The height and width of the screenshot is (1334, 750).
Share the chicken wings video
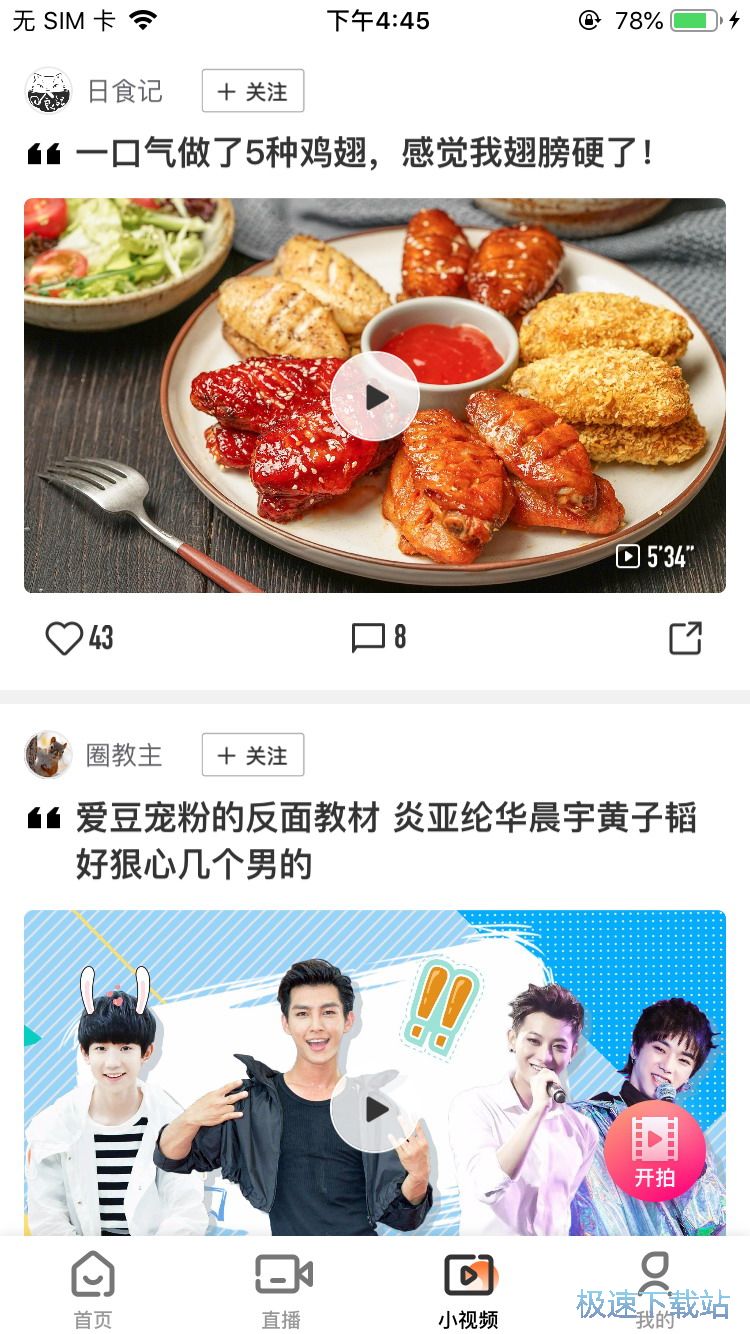(x=685, y=638)
